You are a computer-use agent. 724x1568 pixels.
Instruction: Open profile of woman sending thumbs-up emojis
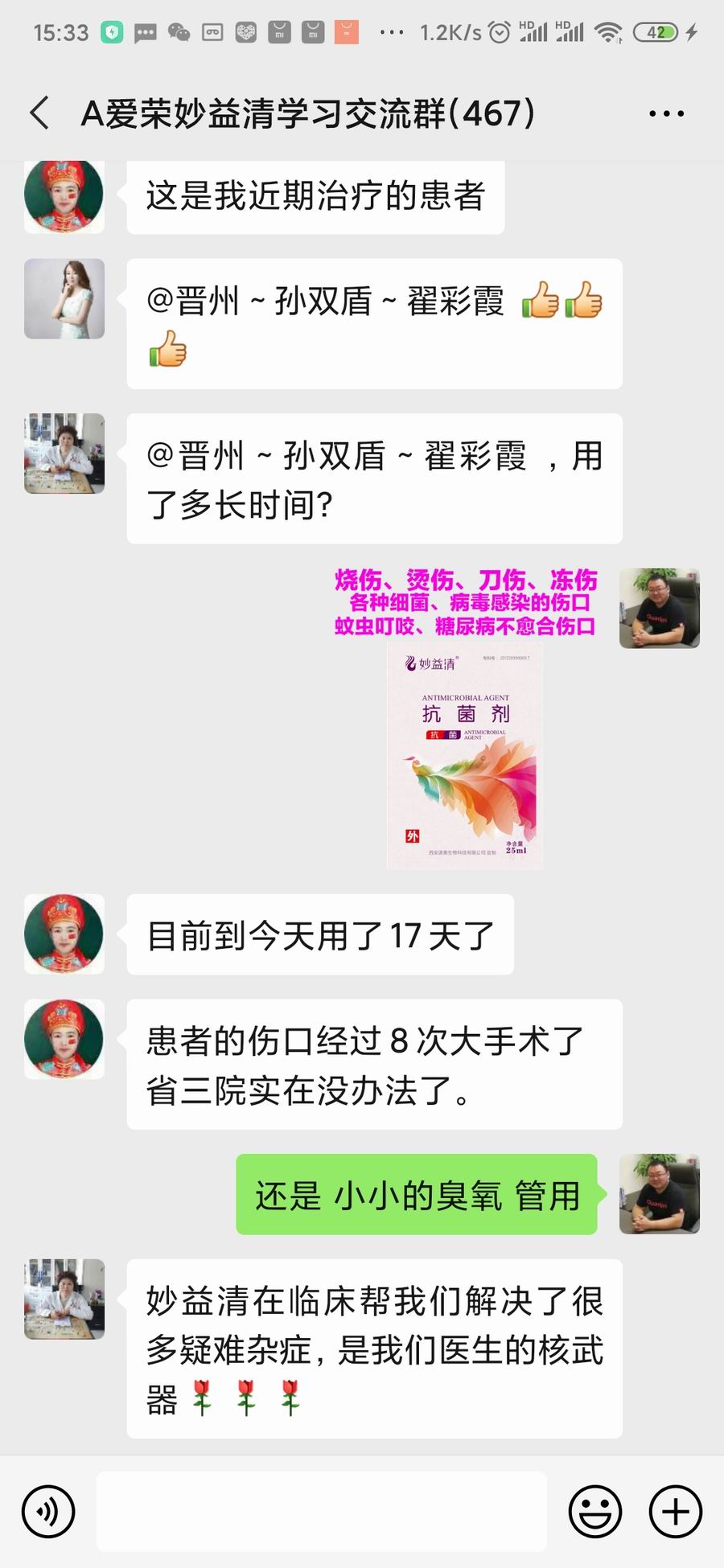pos(64,298)
